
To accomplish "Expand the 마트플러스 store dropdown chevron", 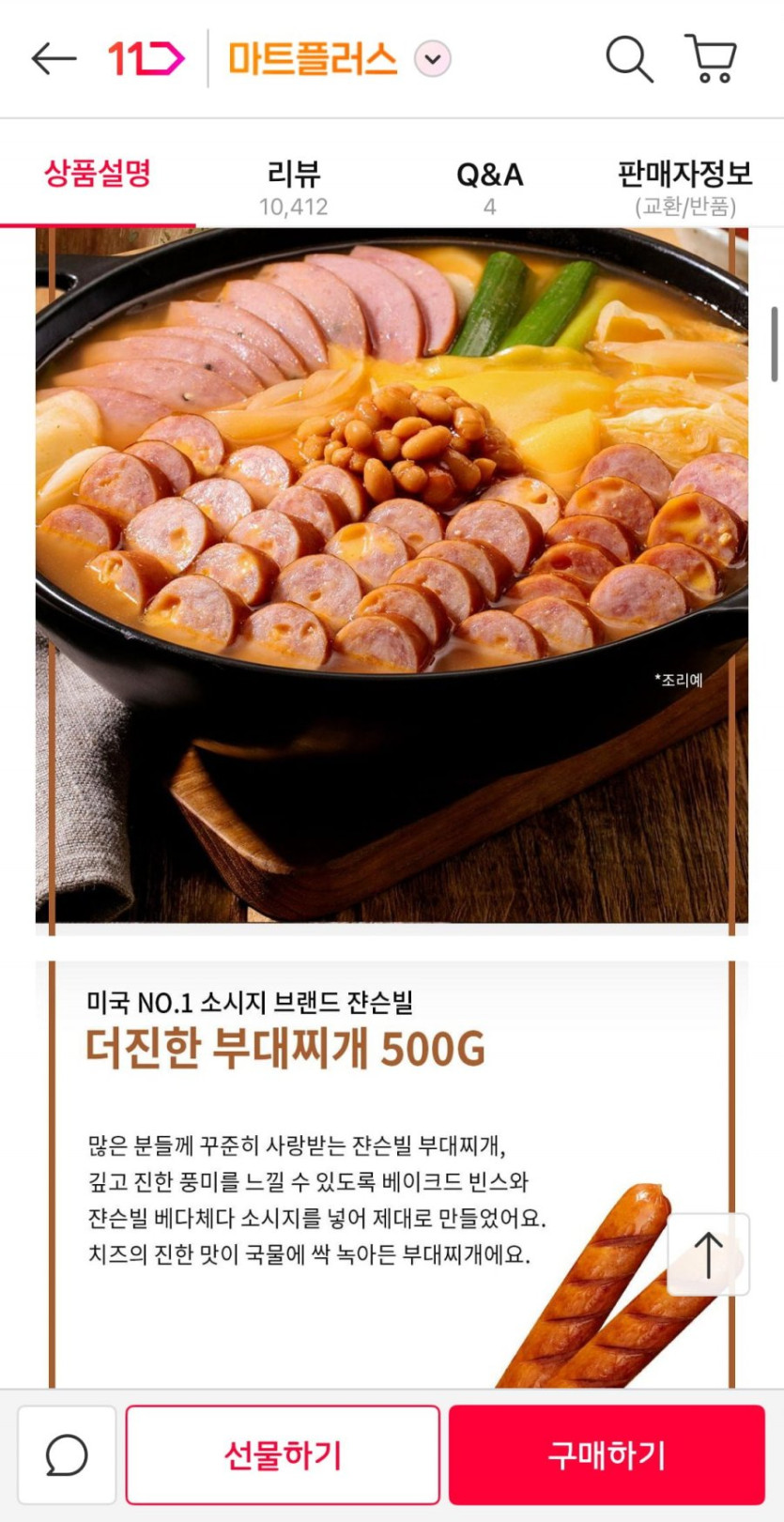I will point(431,59).
